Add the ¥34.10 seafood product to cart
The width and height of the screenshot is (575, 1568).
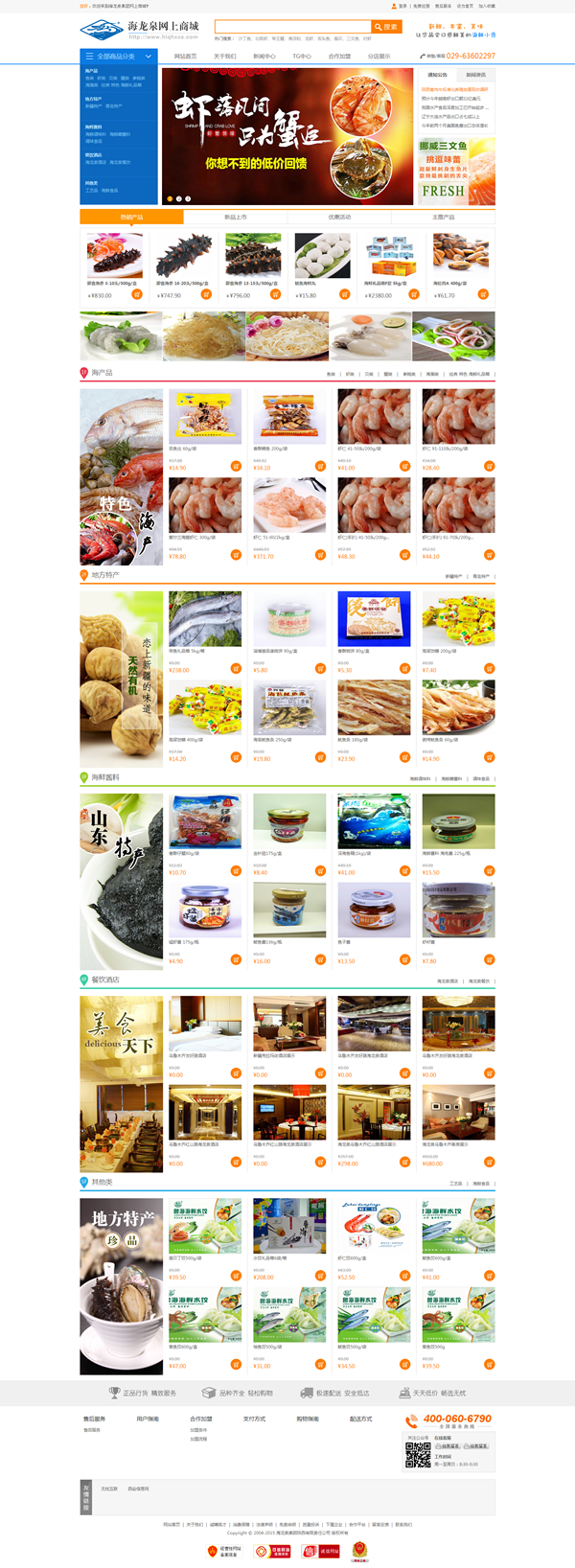click(x=320, y=467)
